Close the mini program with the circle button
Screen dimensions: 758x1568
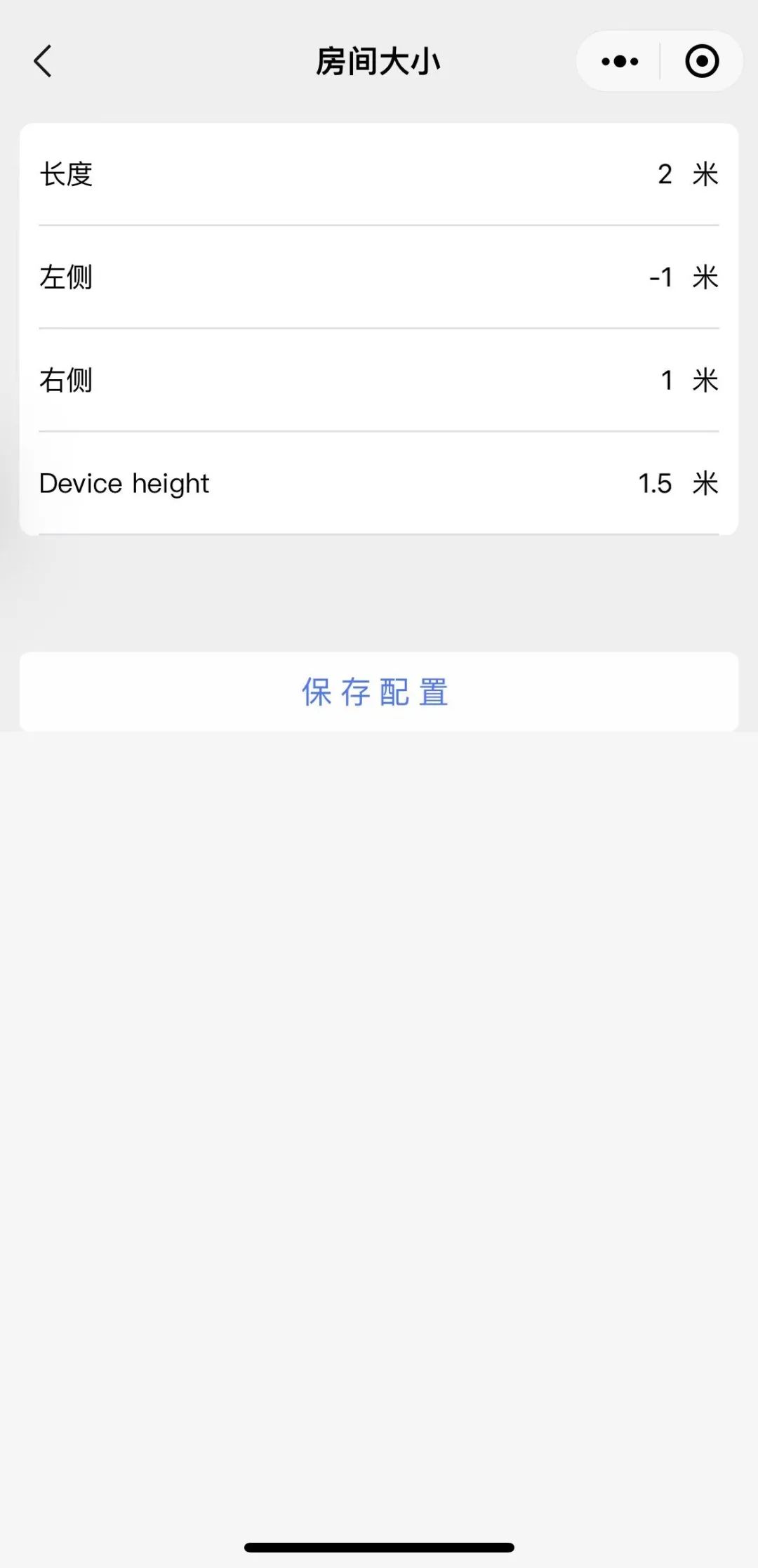tap(701, 61)
